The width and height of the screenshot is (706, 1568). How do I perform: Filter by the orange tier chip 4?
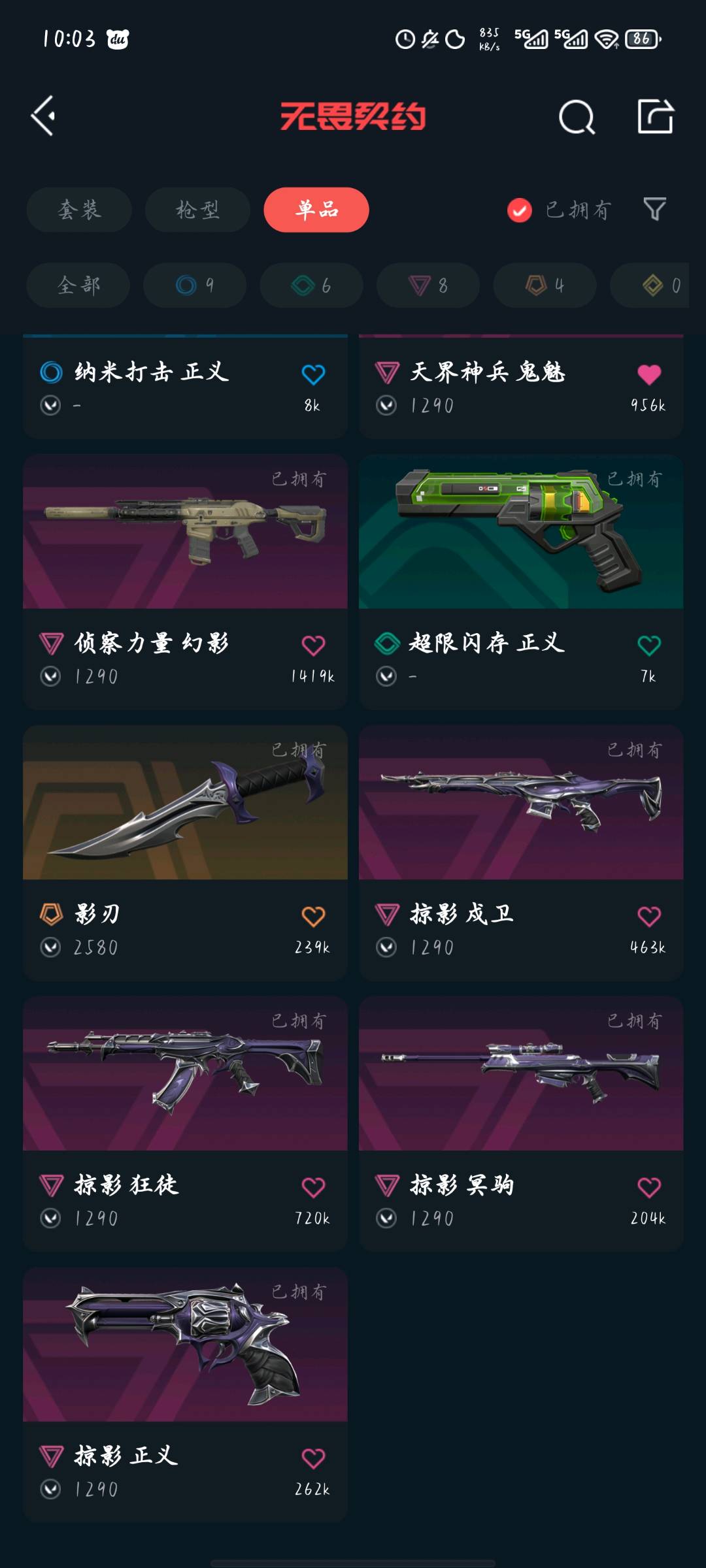pos(545,286)
